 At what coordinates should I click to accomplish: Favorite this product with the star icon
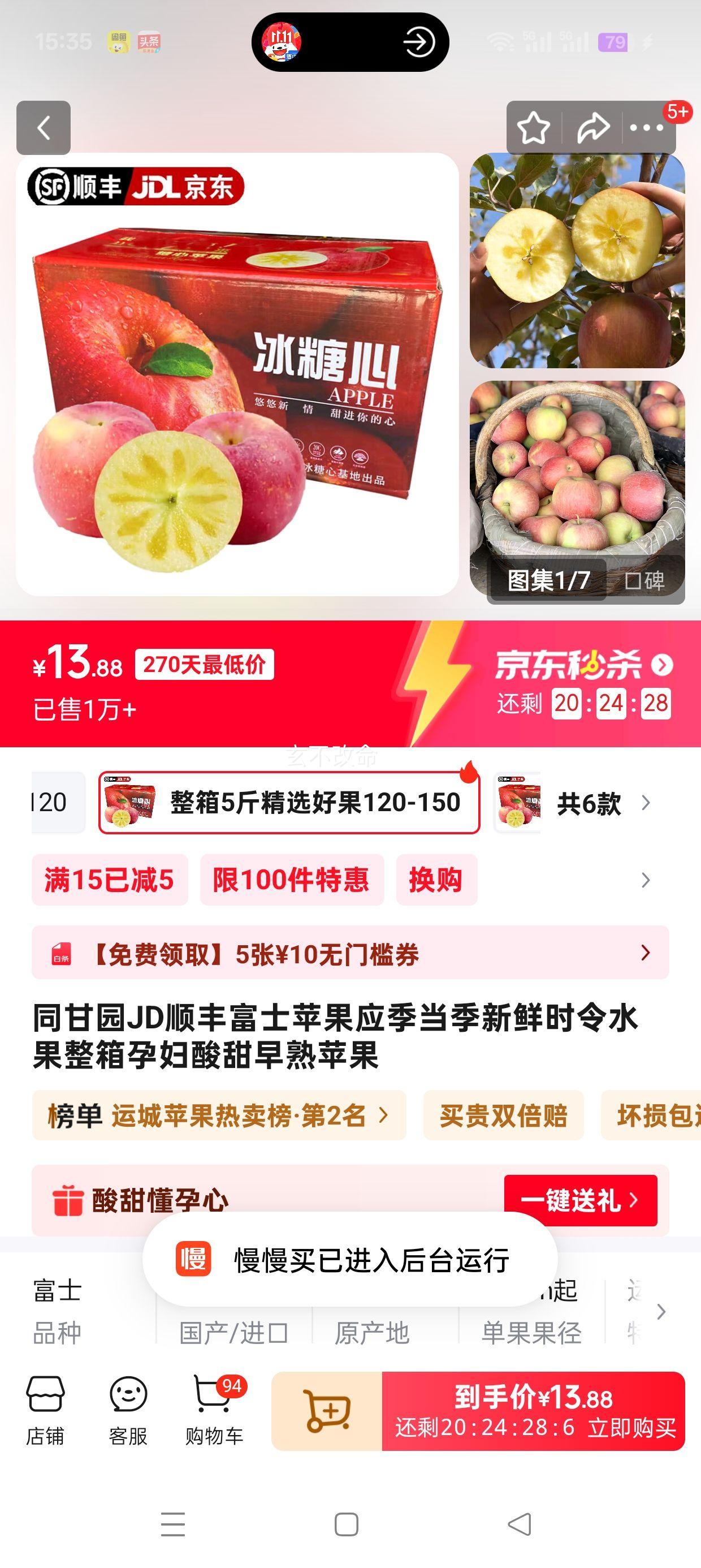click(x=534, y=128)
